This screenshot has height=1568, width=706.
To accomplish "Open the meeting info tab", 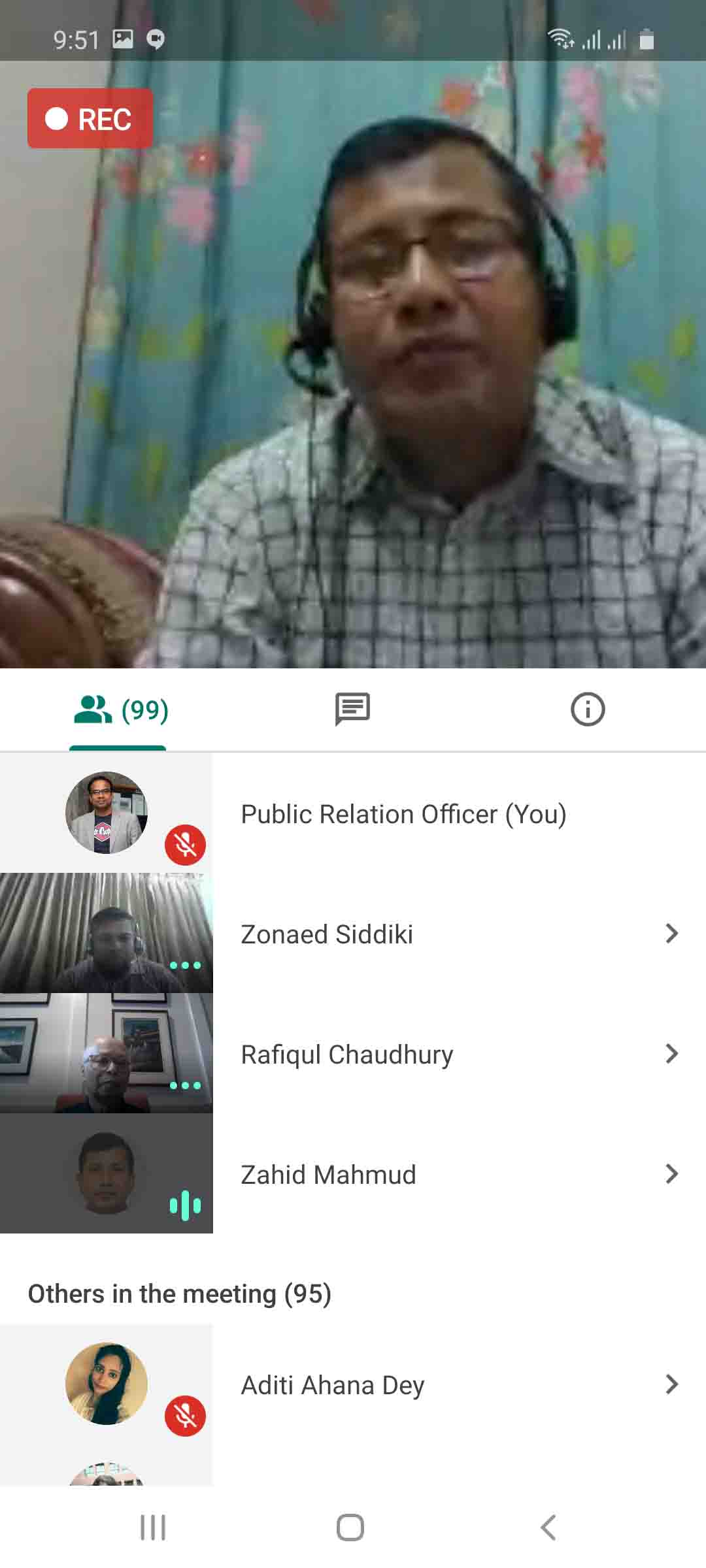I will pos(587,710).
